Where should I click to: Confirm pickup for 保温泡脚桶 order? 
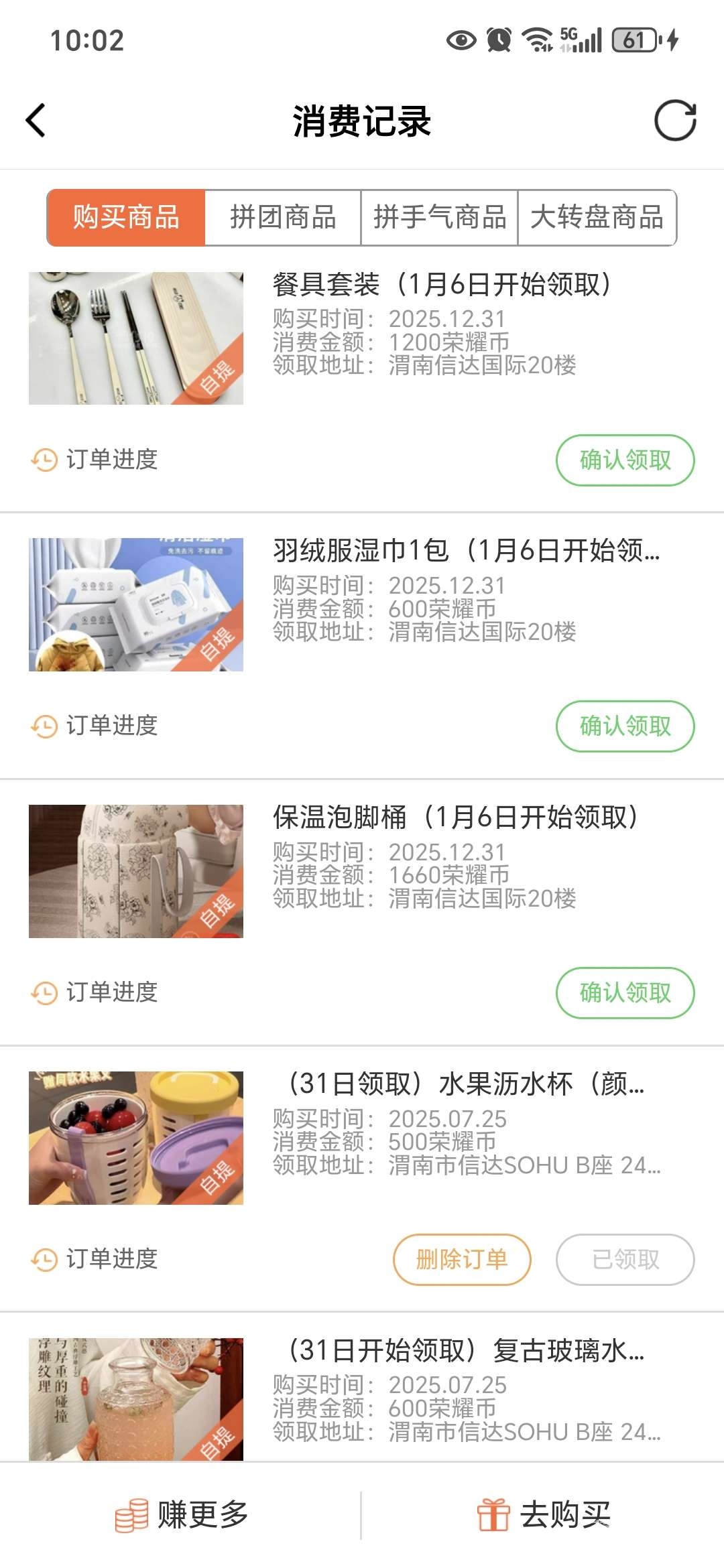point(625,993)
